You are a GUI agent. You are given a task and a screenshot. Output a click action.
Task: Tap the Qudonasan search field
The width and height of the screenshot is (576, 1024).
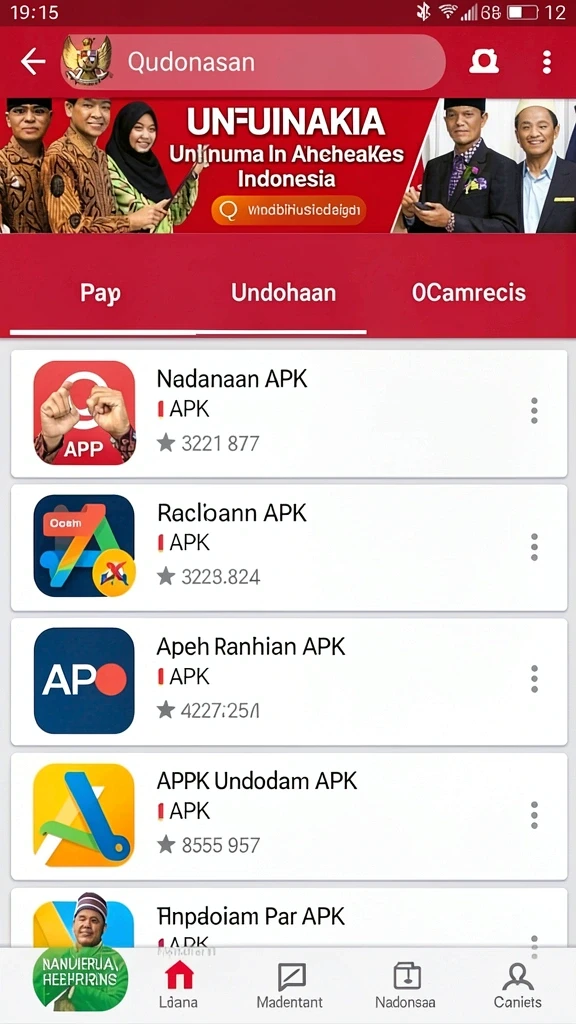click(x=253, y=62)
